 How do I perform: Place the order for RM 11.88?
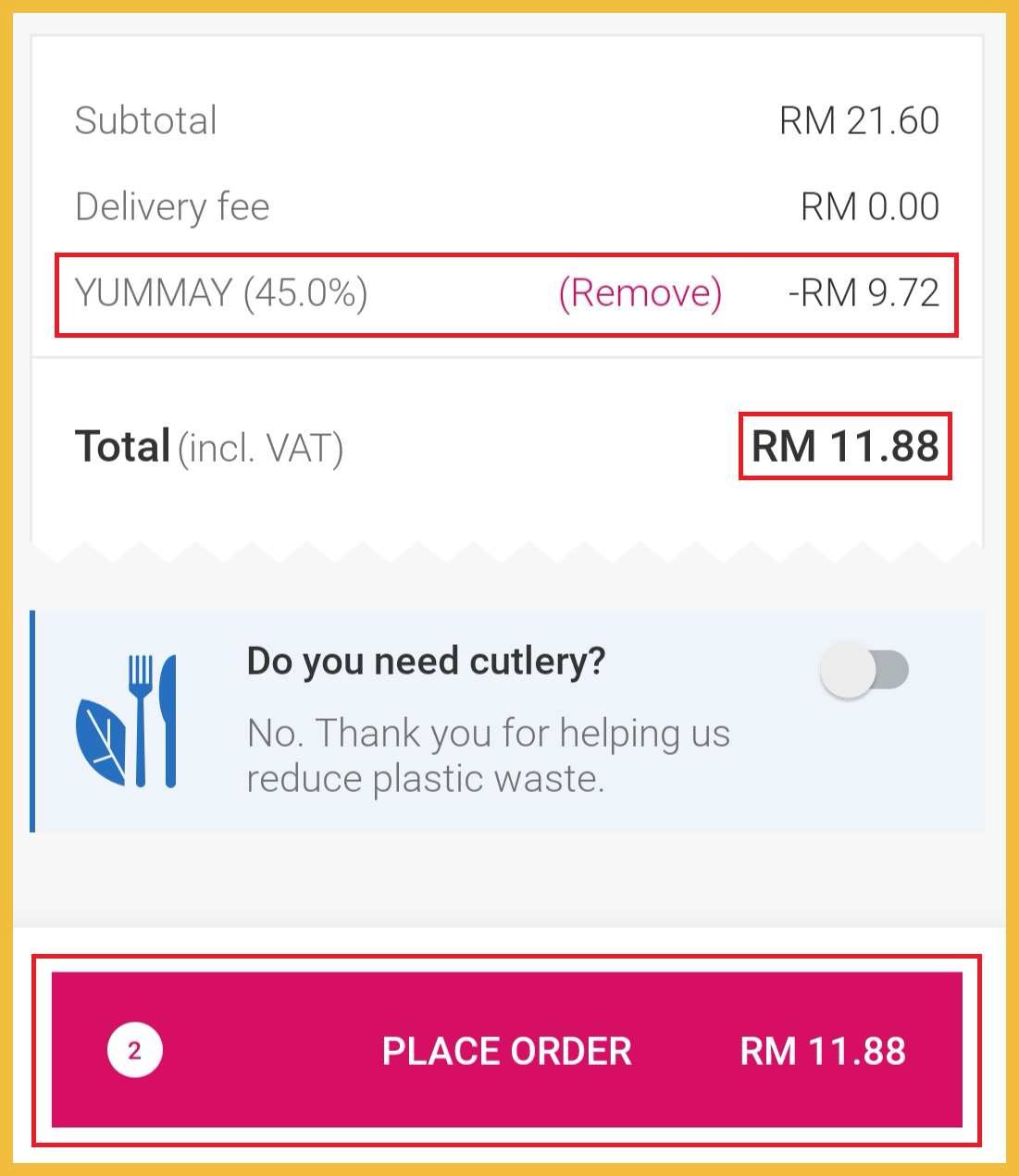point(506,1050)
